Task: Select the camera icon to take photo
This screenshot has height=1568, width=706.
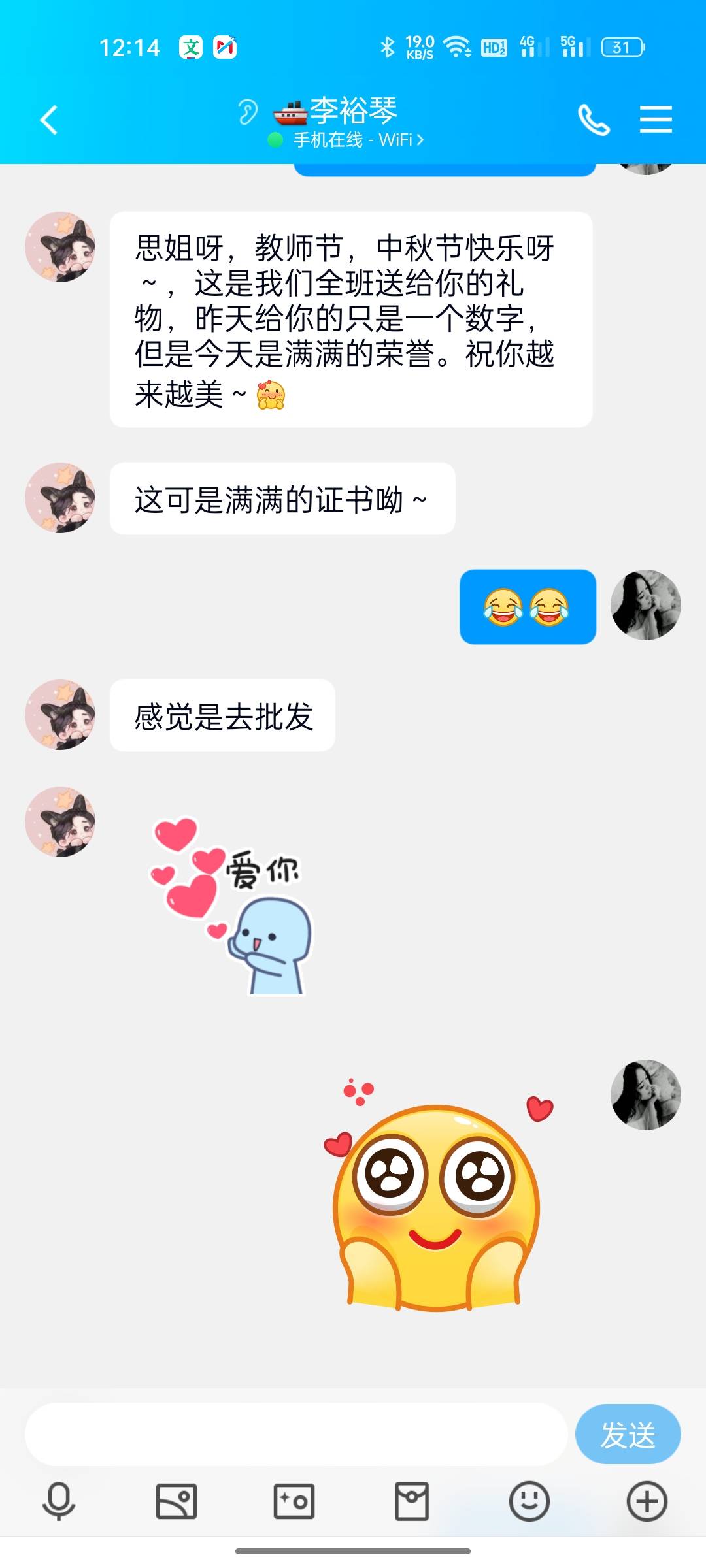Action: tap(294, 1501)
